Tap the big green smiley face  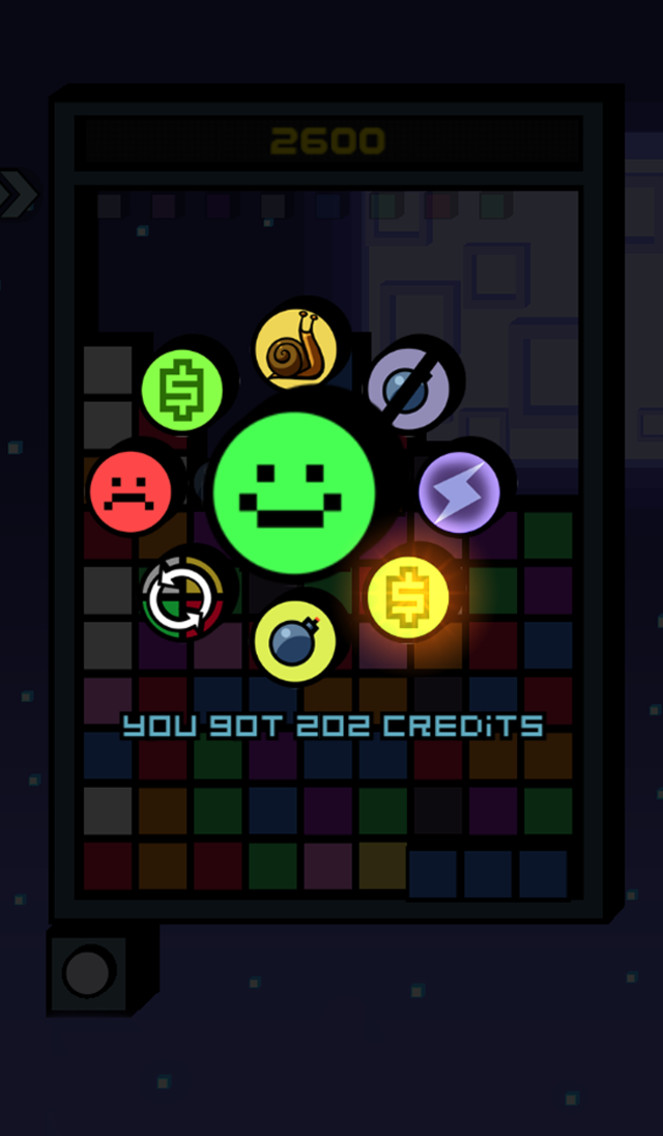(294, 493)
